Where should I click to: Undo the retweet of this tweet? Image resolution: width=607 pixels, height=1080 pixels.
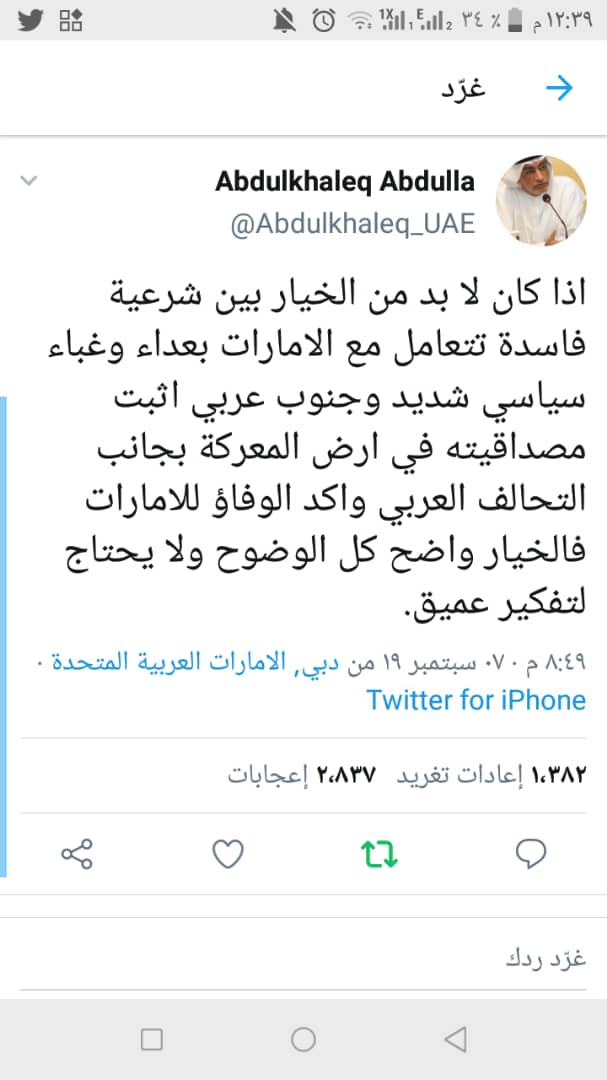380,853
